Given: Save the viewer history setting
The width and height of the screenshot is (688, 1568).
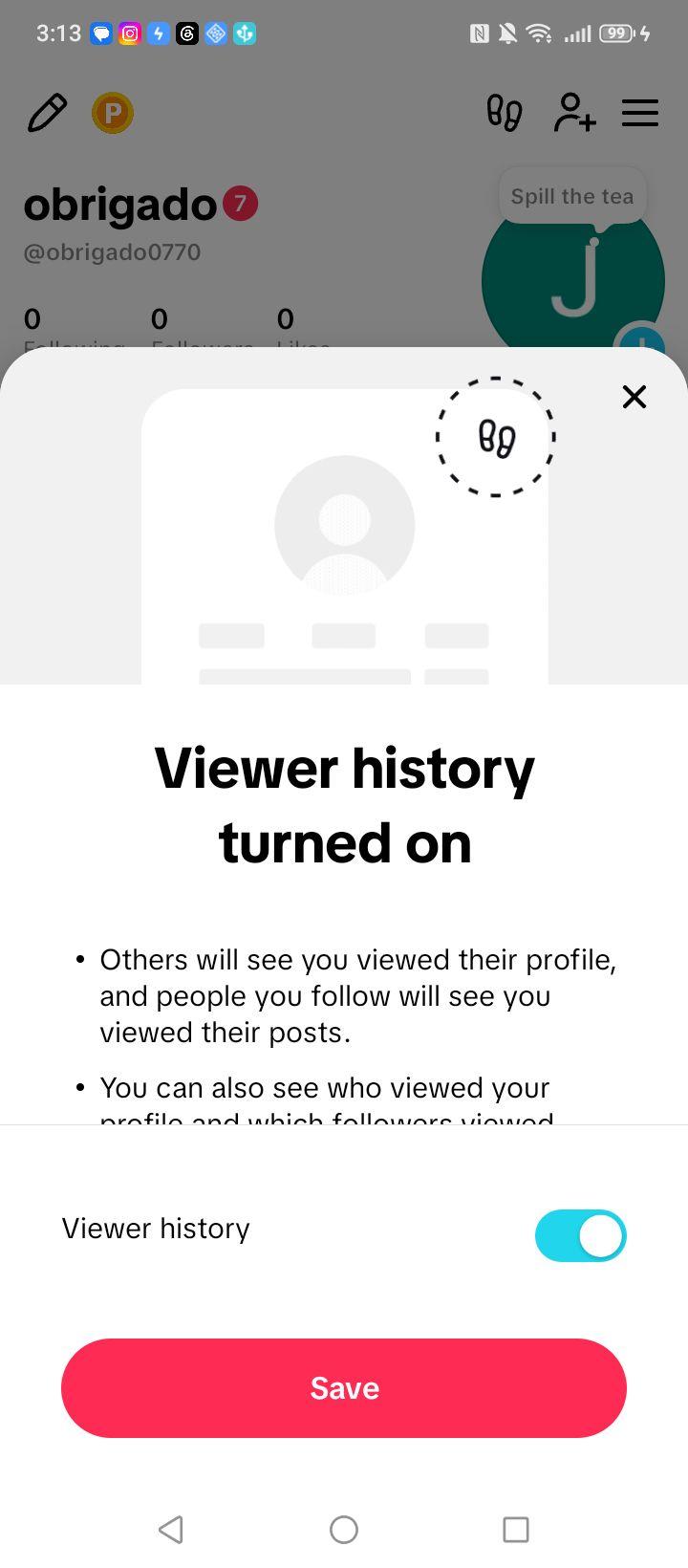Looking at the screenshot, I should (x=344, y=1387).
